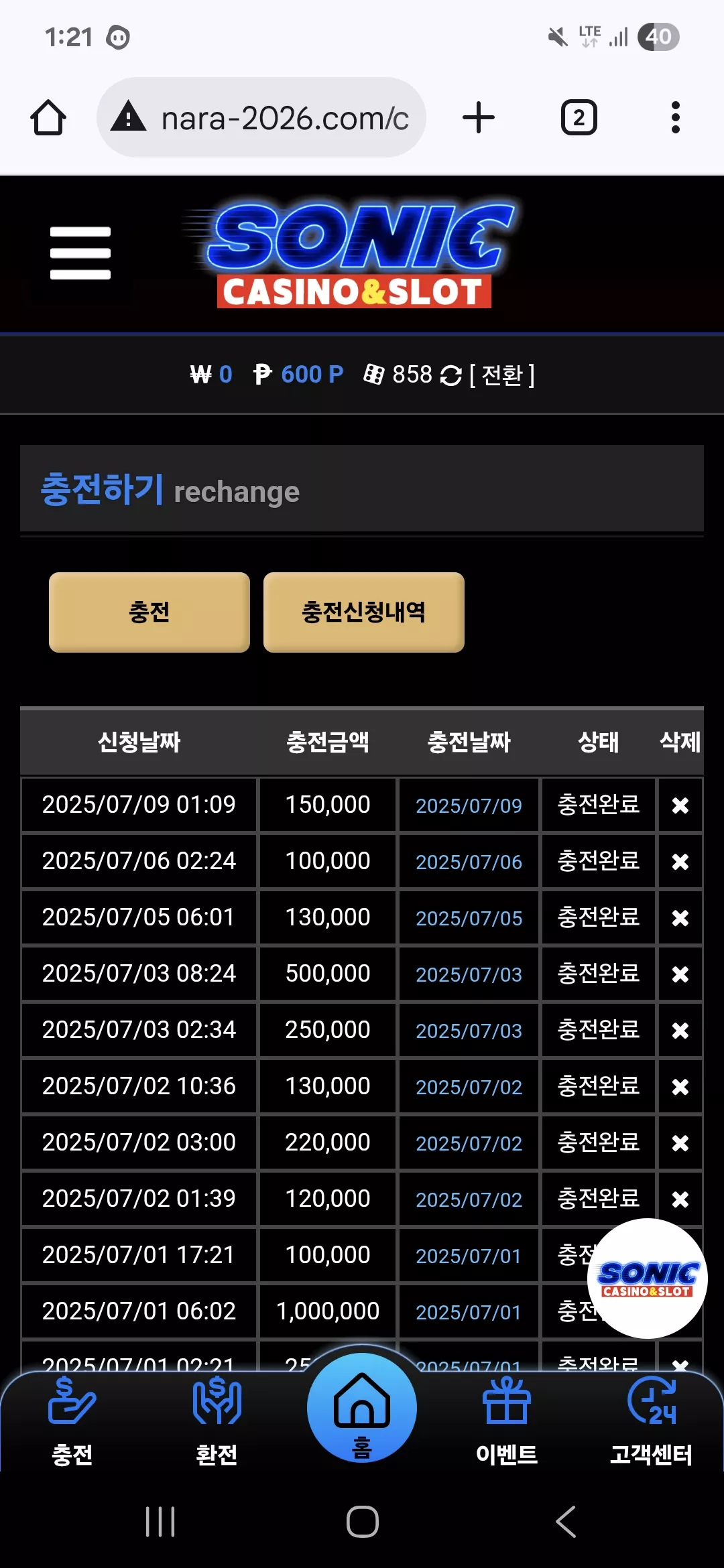Open a new browser tab
This screenshot has height=1568, width=724.
coord(479,118)
